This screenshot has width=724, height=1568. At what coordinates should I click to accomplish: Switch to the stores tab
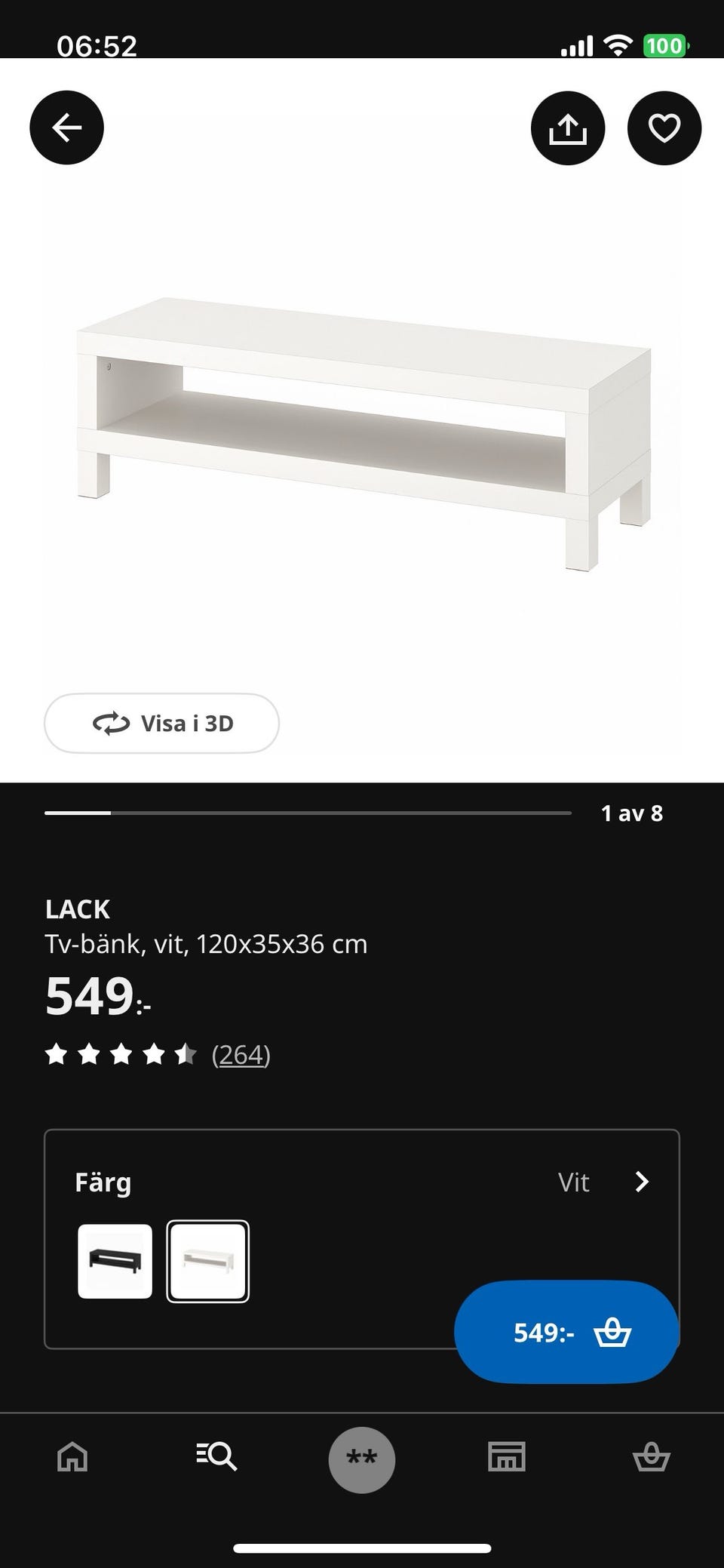[x=507, y=1456]
